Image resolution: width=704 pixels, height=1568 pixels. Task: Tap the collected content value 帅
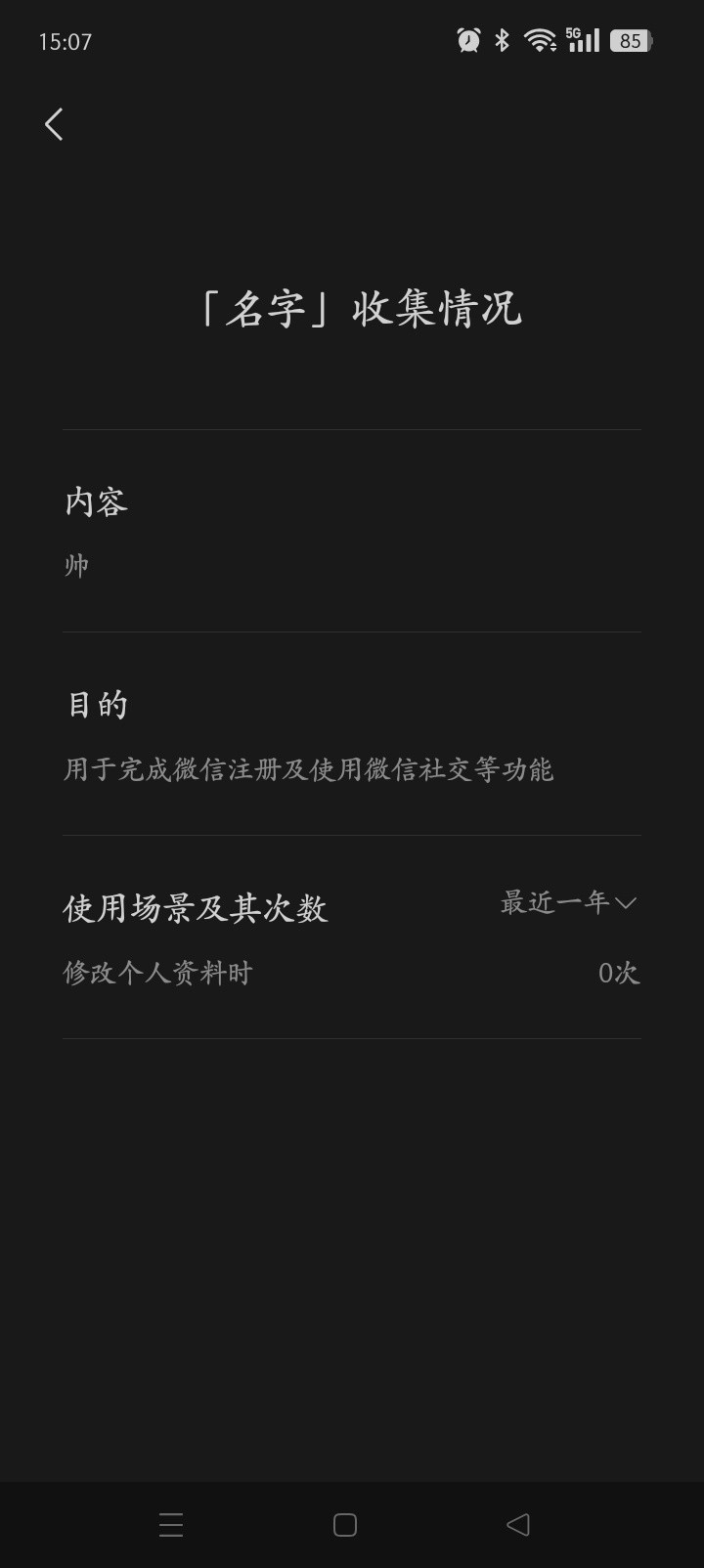coord(75,563)
